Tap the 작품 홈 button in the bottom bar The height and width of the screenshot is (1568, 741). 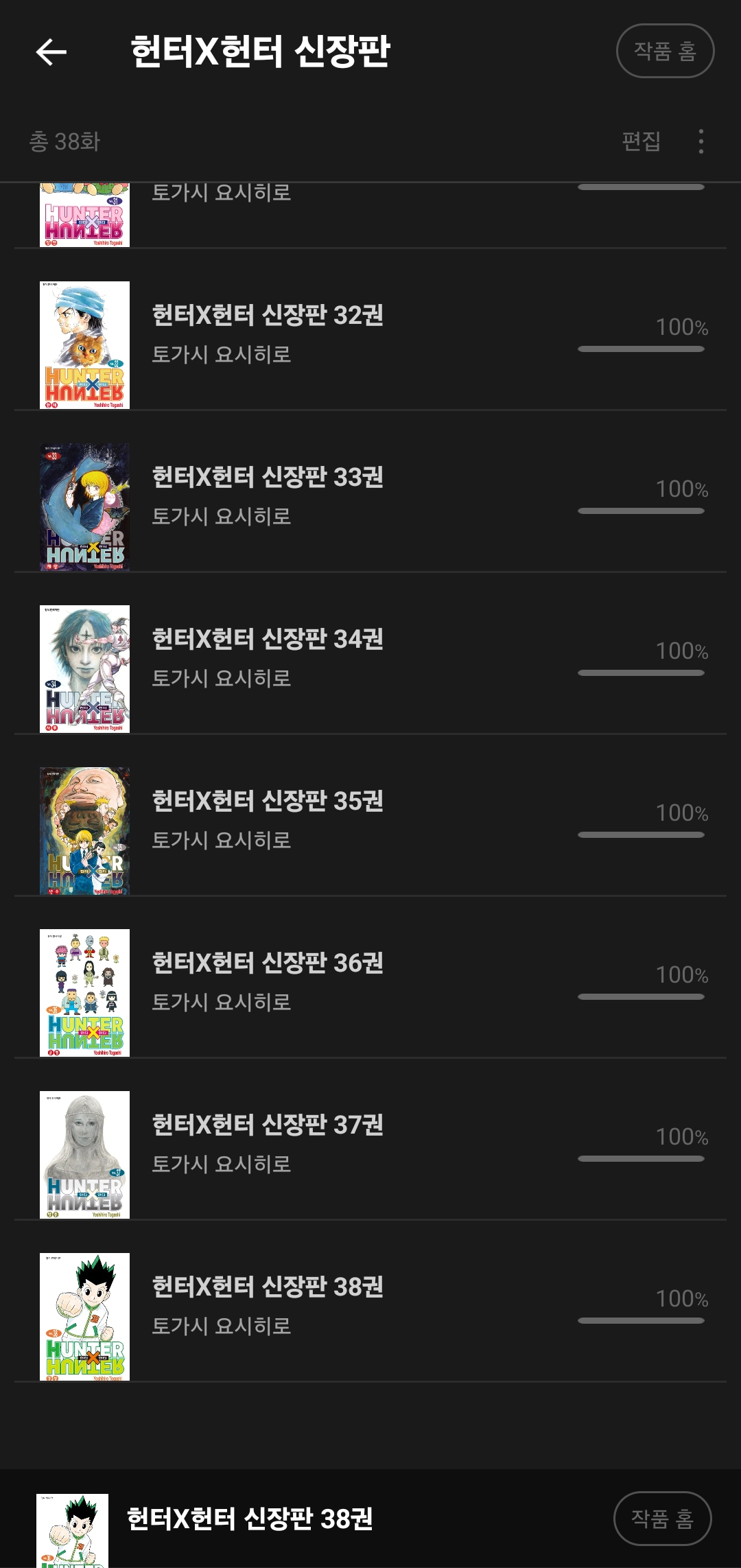[x=662, y=1519]
